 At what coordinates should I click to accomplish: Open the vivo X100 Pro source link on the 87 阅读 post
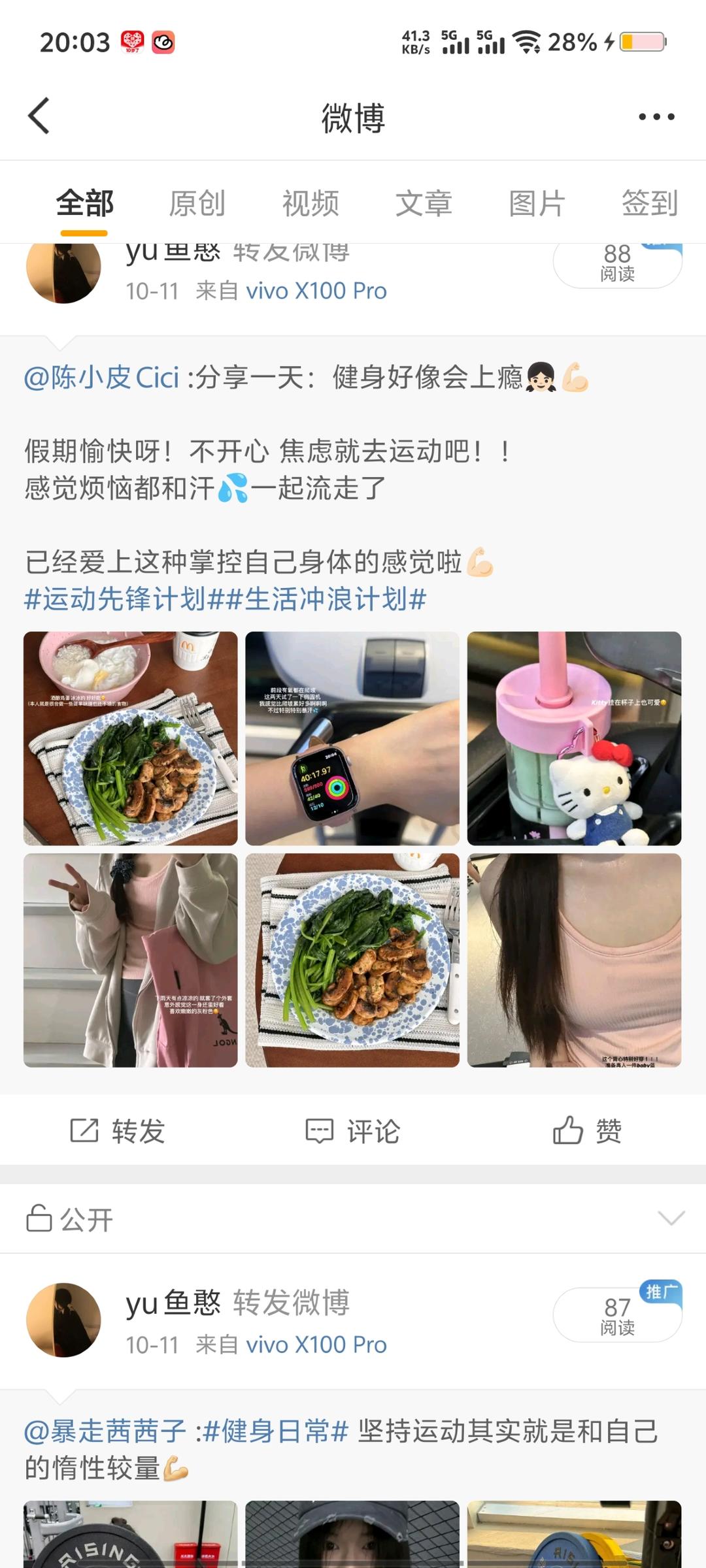[x=316, y=1345]
